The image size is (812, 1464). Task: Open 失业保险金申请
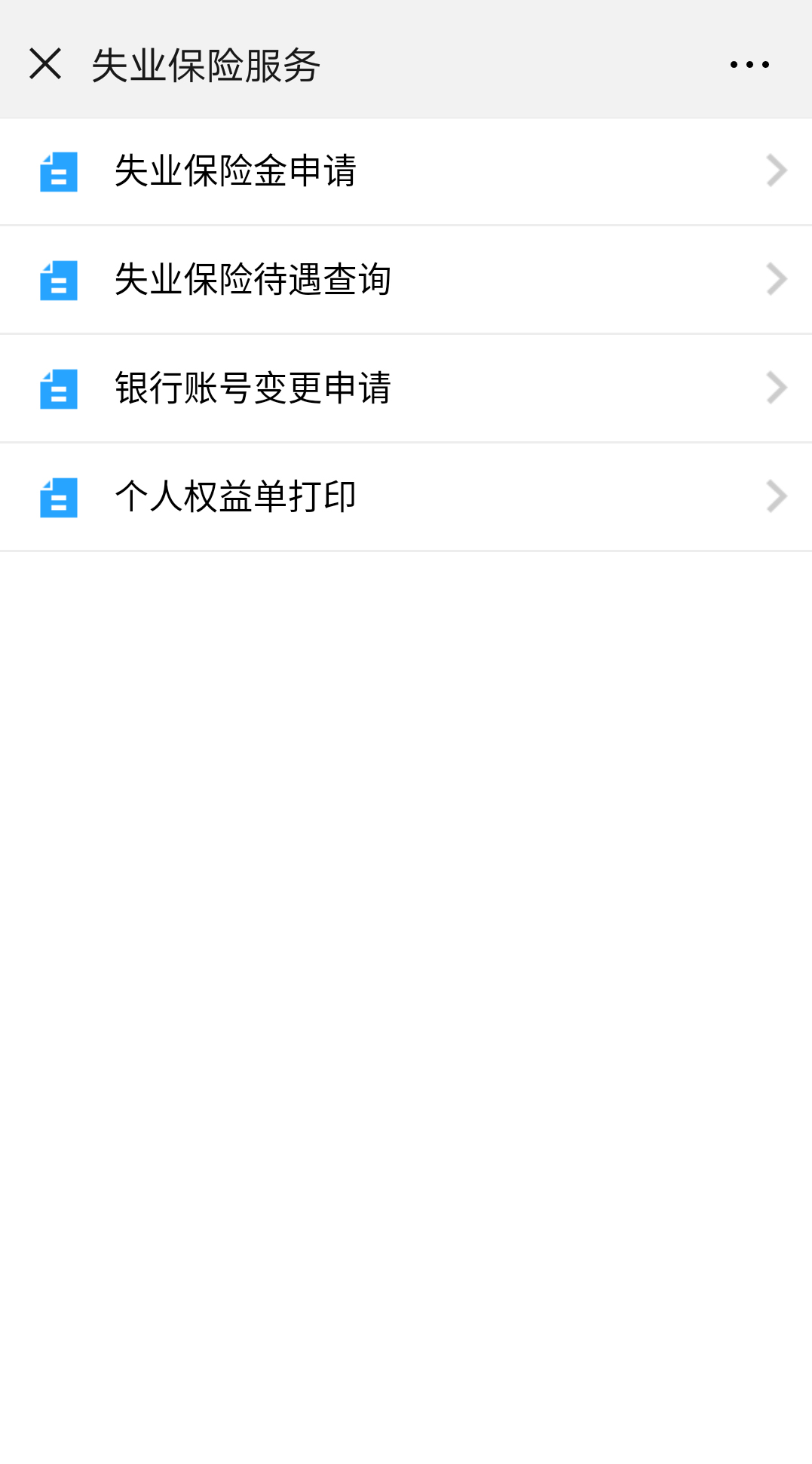406,171
